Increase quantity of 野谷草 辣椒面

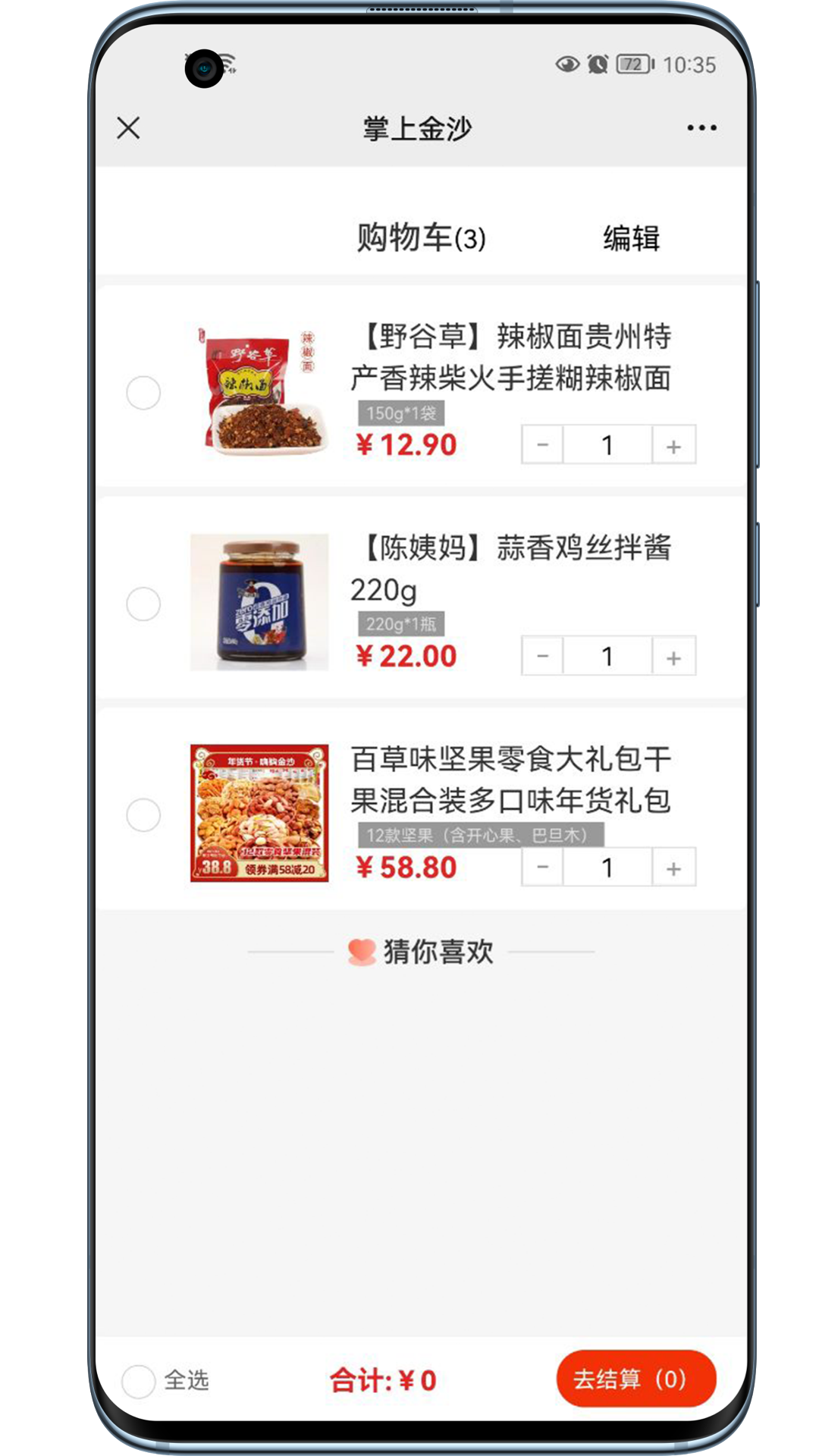pyautogui.click(x=673, y=445)
